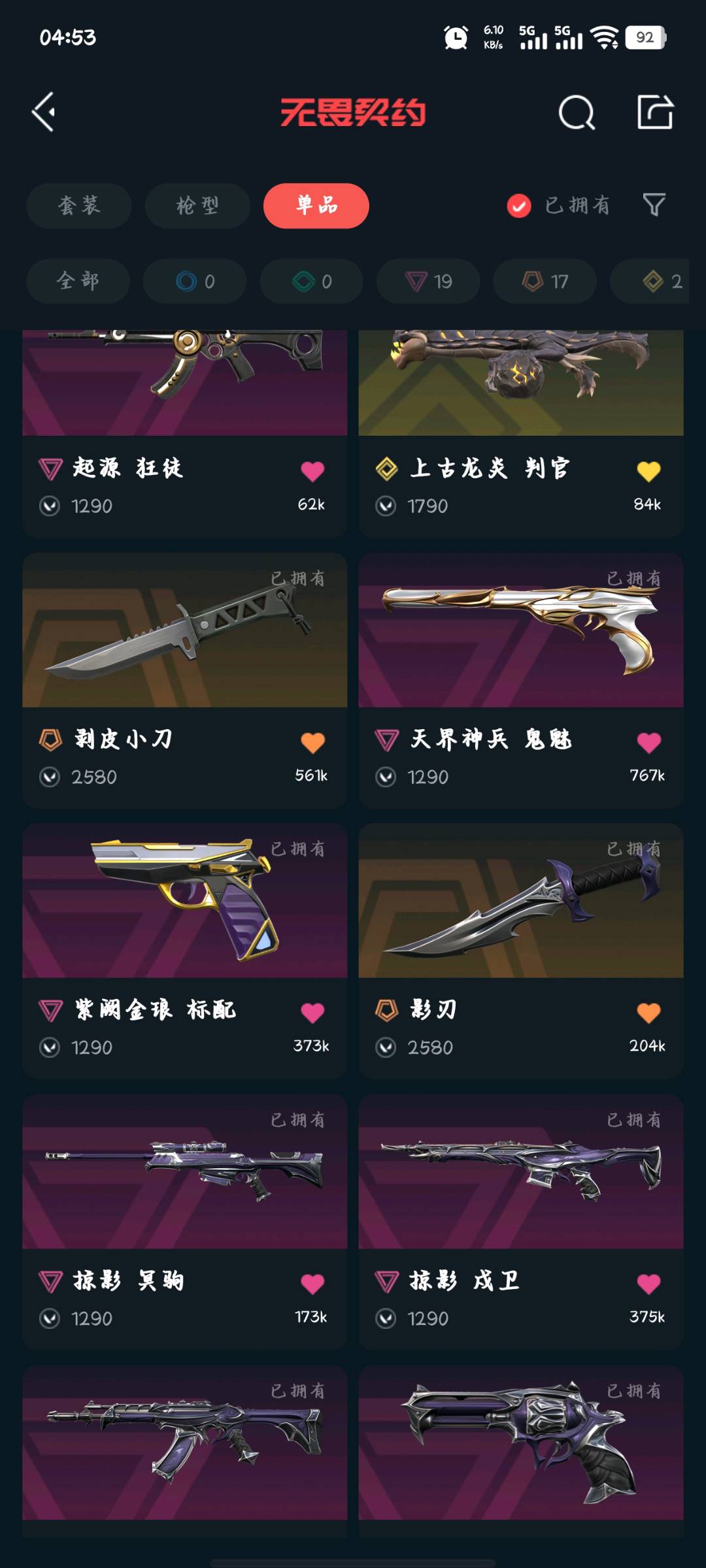This screenshot has height=1568, width=706.
Task: Select the 单品 tab
Action: tap(316, 206)
